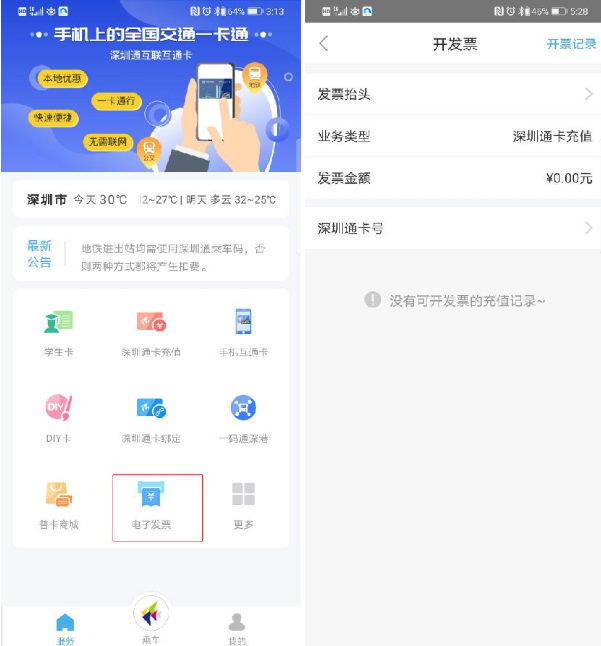
Task: Open the 最新公告 announcement
Action: 150,254
